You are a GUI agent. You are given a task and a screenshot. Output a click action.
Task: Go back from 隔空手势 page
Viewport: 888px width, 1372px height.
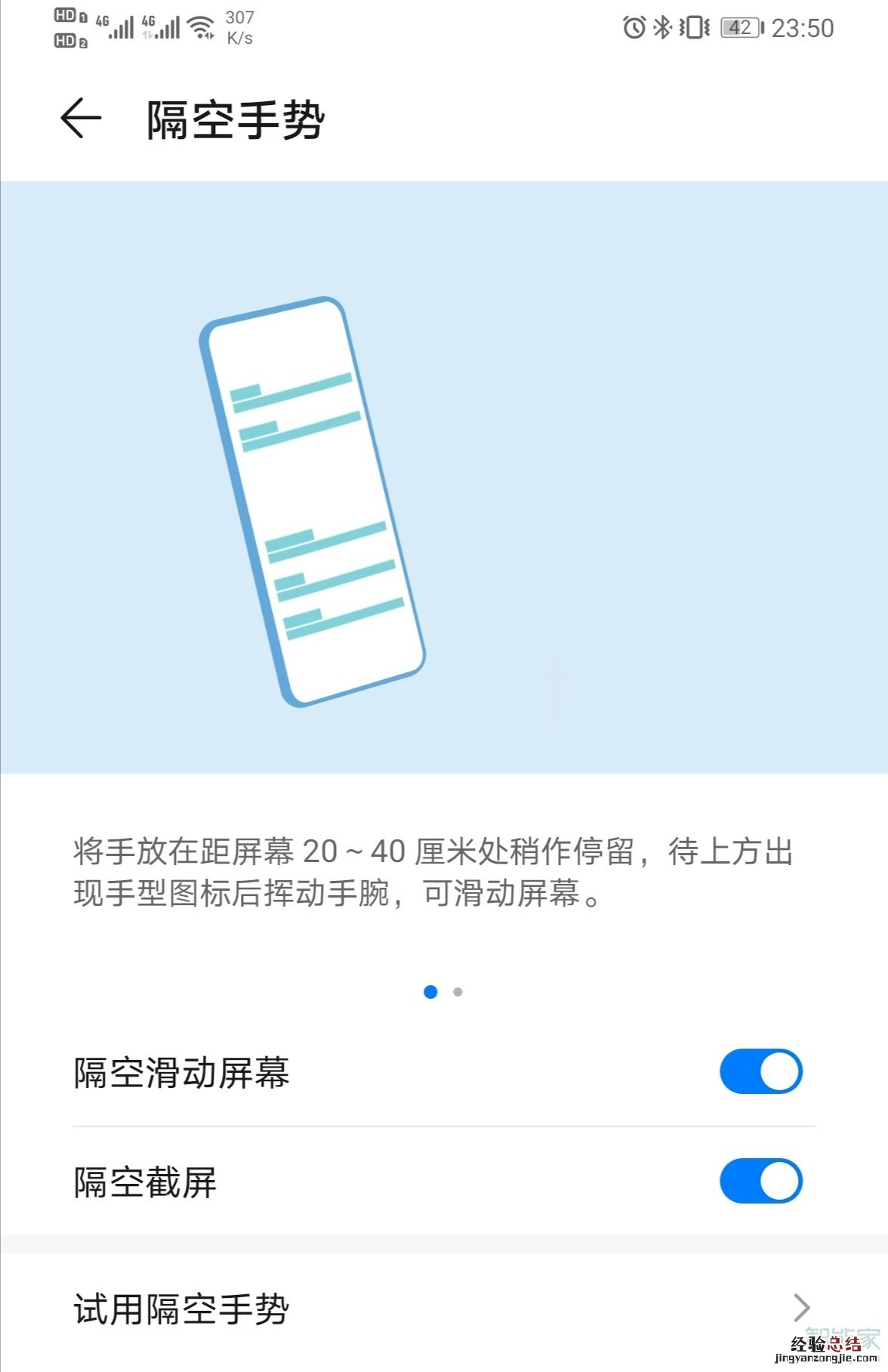coord(81,119)
